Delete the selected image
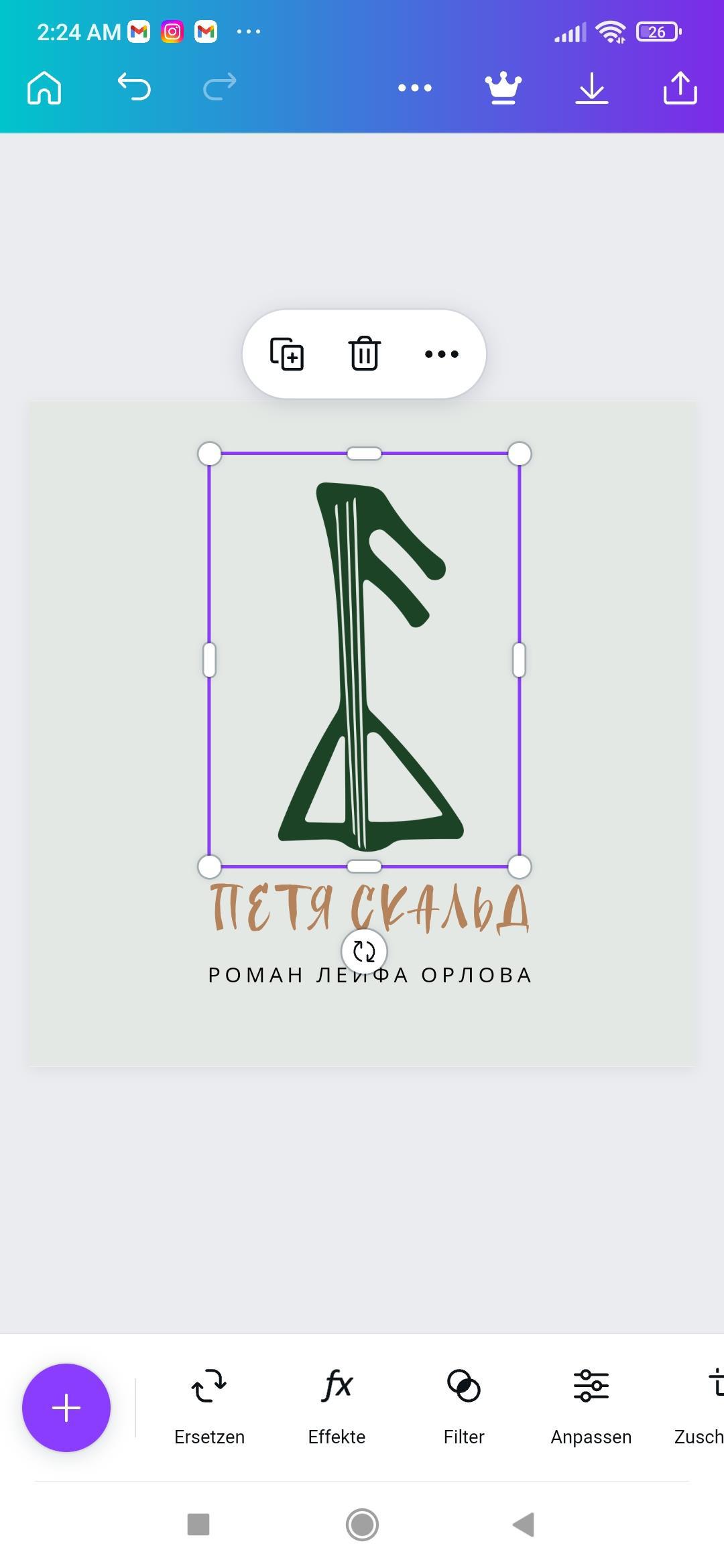 pyautogui.click(x=365, y=354)
